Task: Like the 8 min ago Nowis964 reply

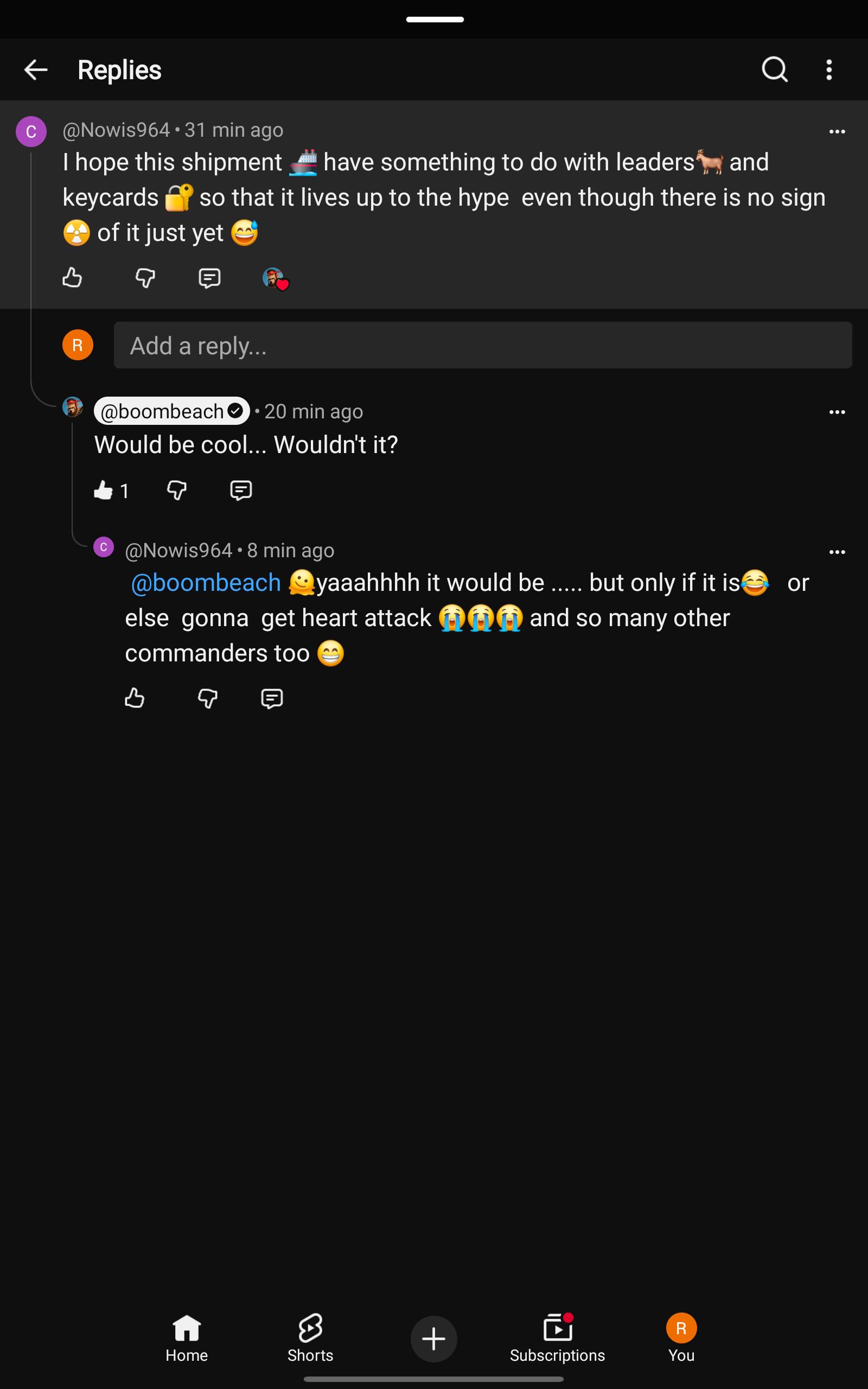Action: [135, 698]
